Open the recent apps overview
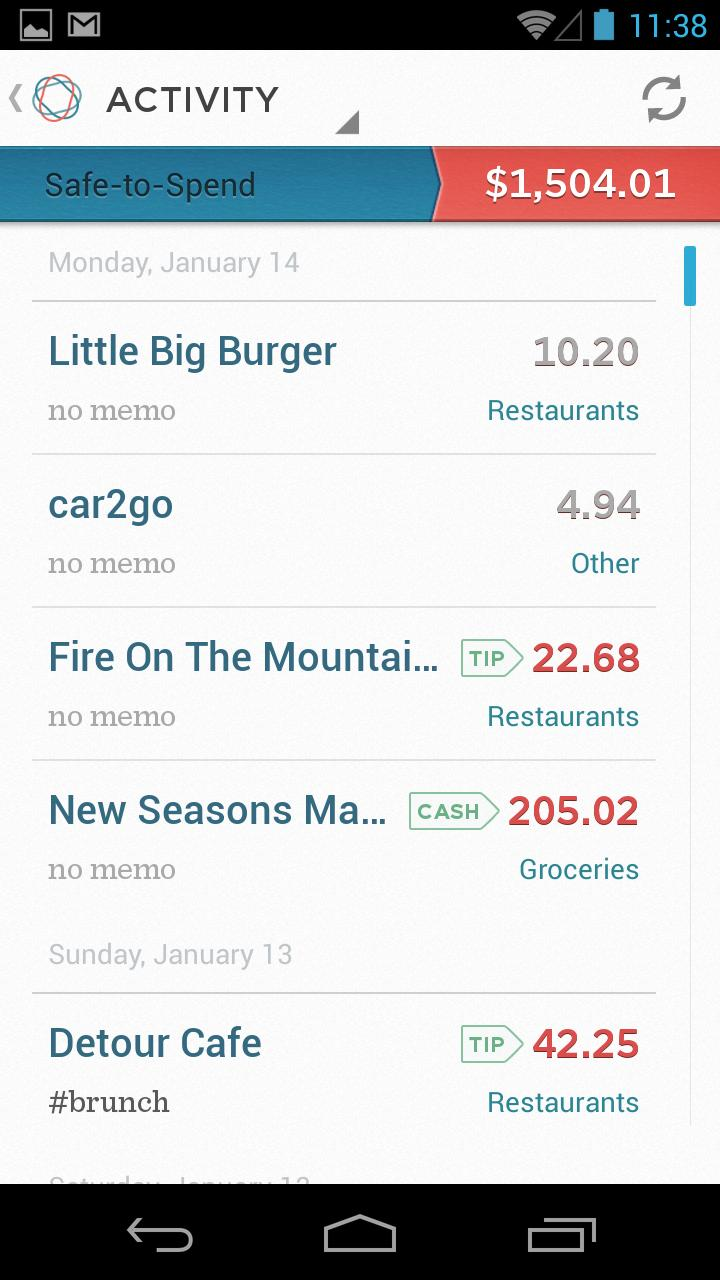 [x=561, y=1233]
